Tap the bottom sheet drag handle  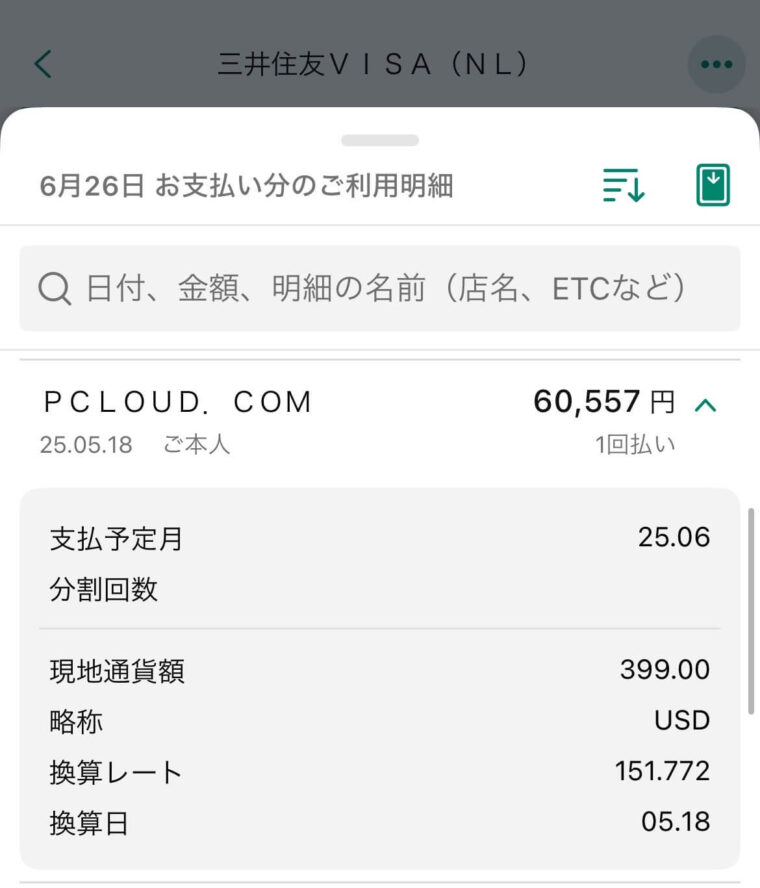tap(380, 140)
